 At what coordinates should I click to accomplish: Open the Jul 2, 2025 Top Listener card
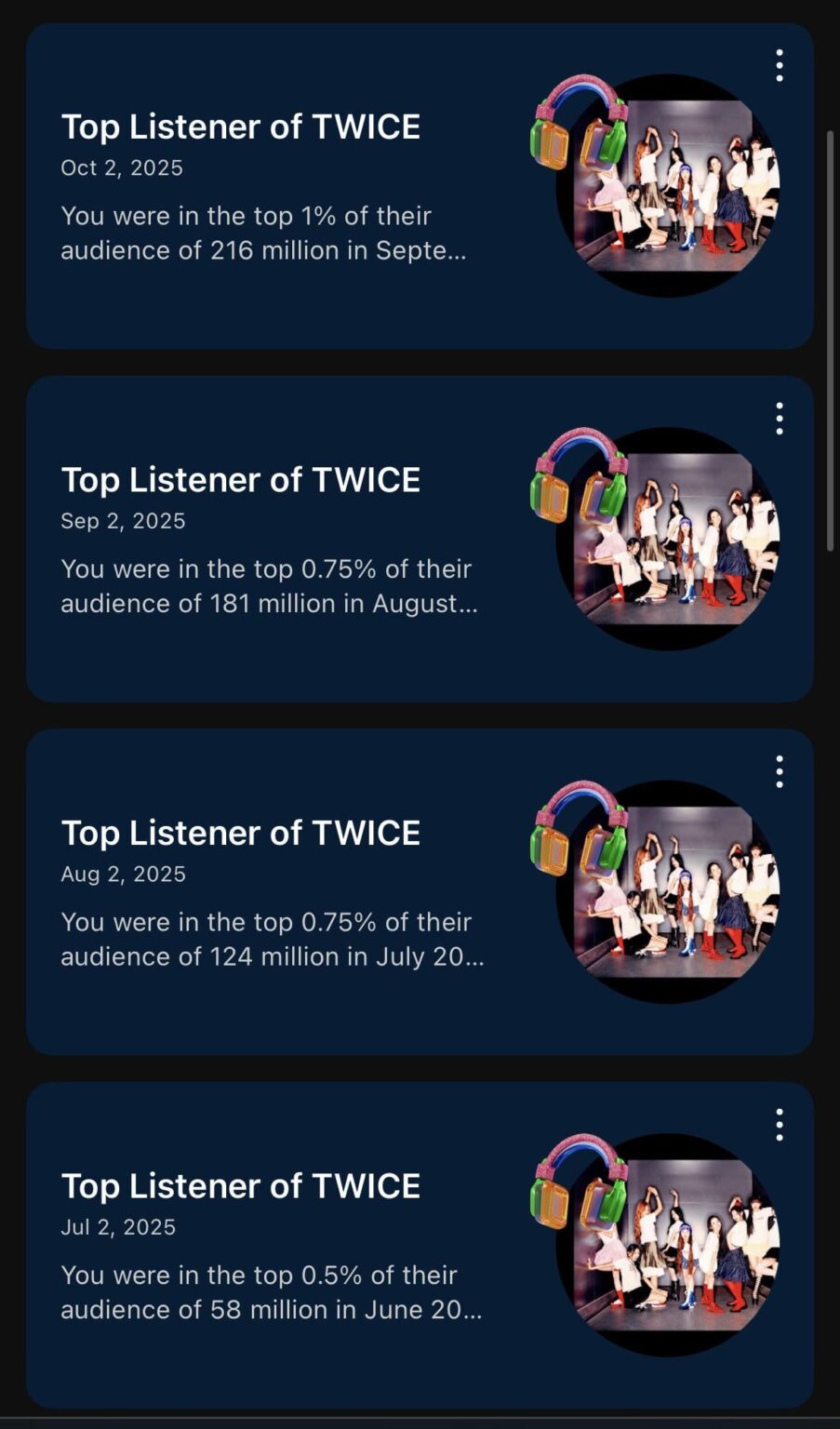pyautogui.click(x=279, y=1245)
